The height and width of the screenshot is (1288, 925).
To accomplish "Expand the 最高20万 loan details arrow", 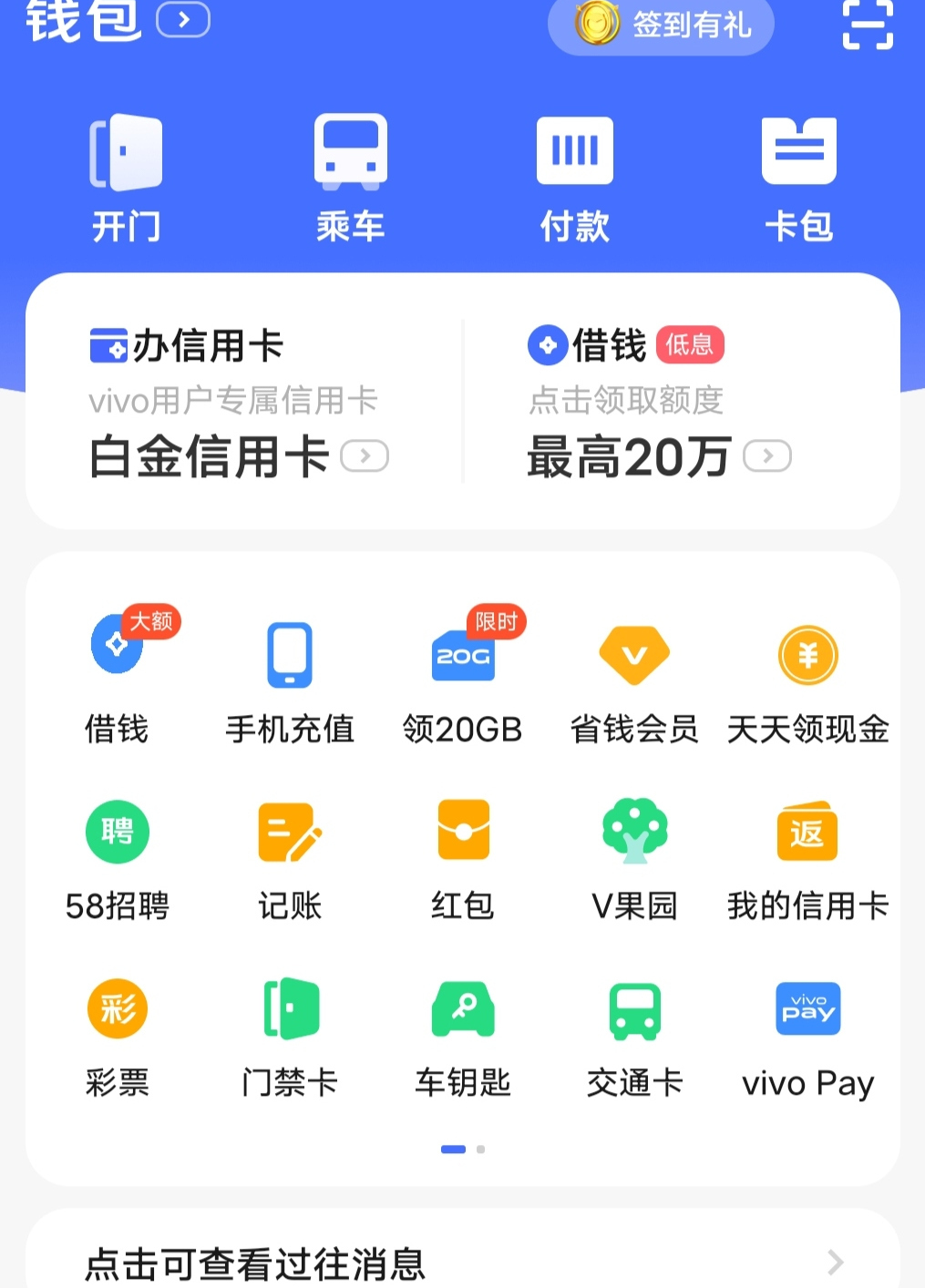I will pyautogui.click(x=766, y=455).
